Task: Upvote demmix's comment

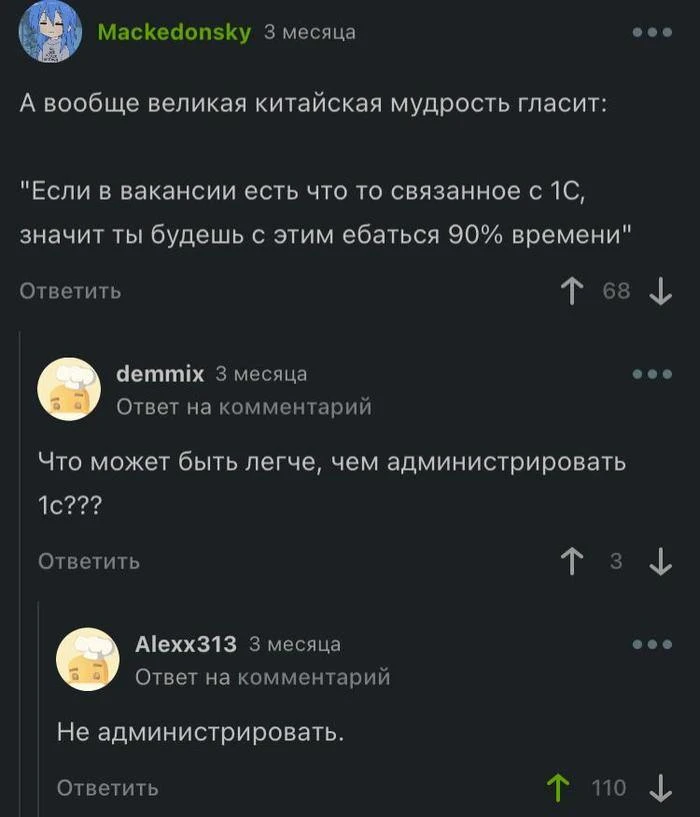Action: (572, 562)
